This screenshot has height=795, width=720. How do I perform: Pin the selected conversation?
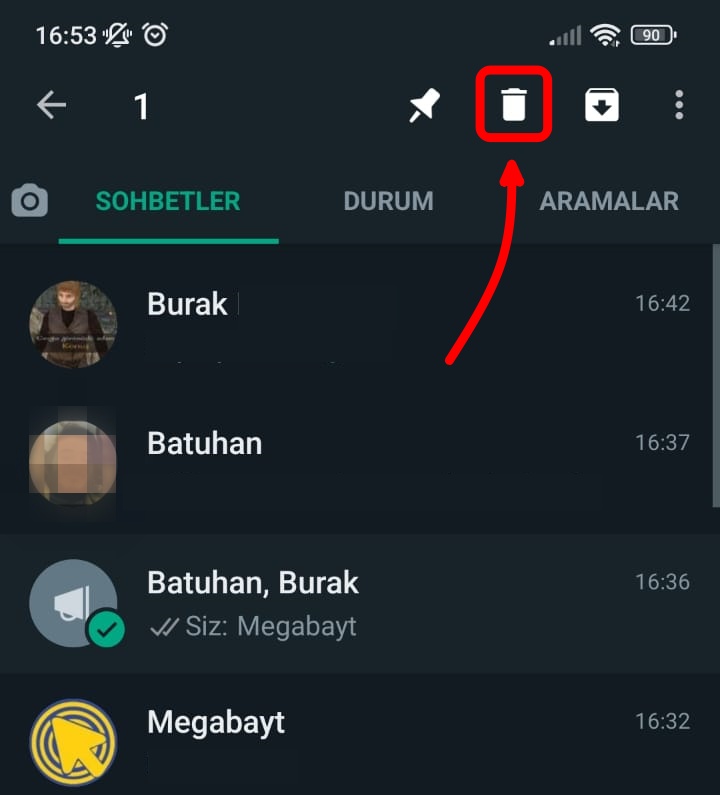[425, 103]
